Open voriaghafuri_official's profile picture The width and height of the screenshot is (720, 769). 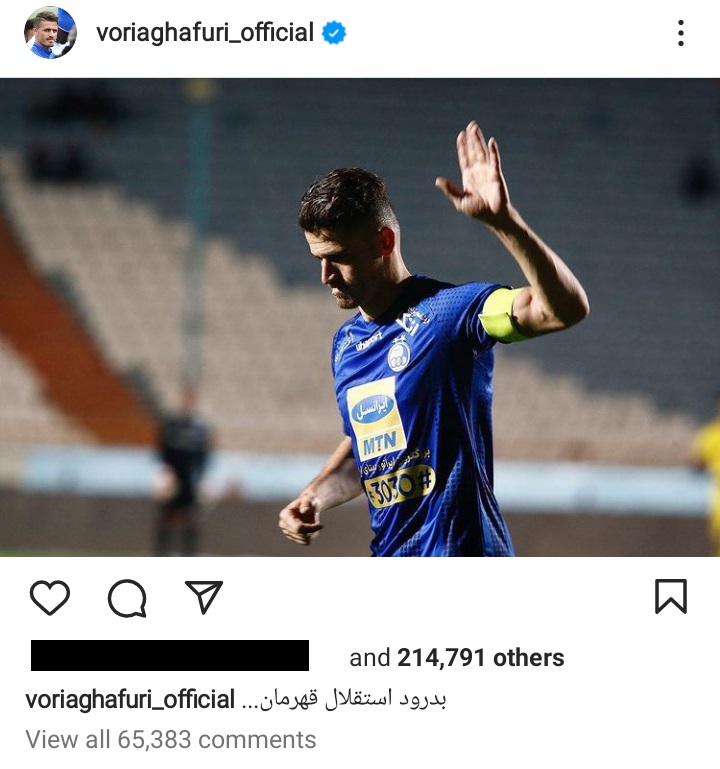[50, 33]
